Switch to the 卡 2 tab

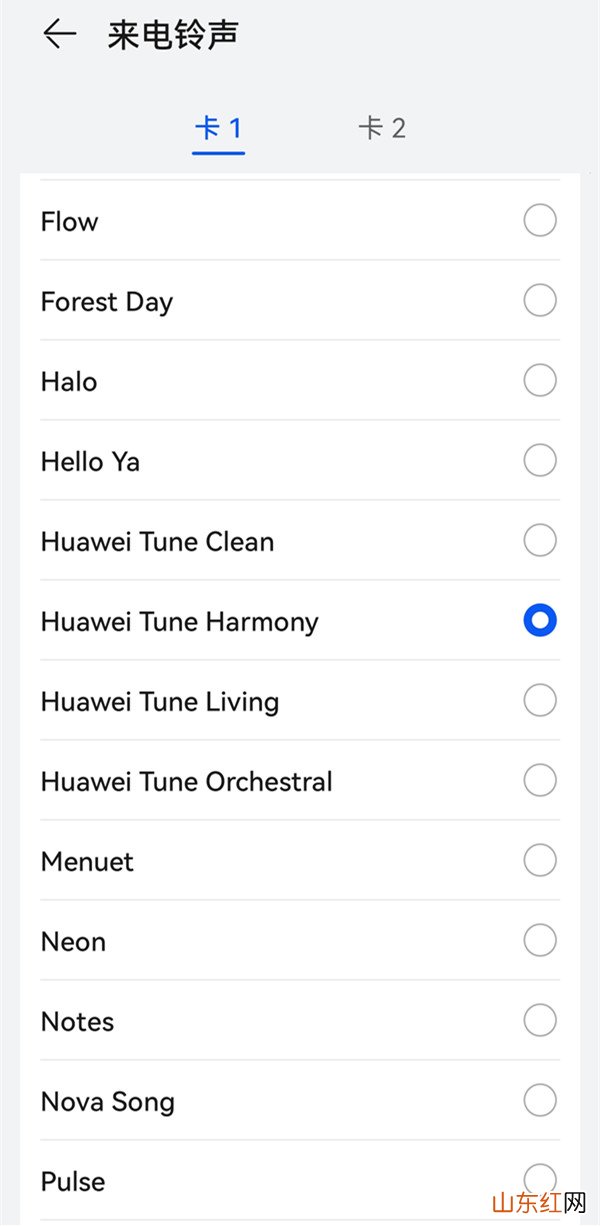(382, 129)
